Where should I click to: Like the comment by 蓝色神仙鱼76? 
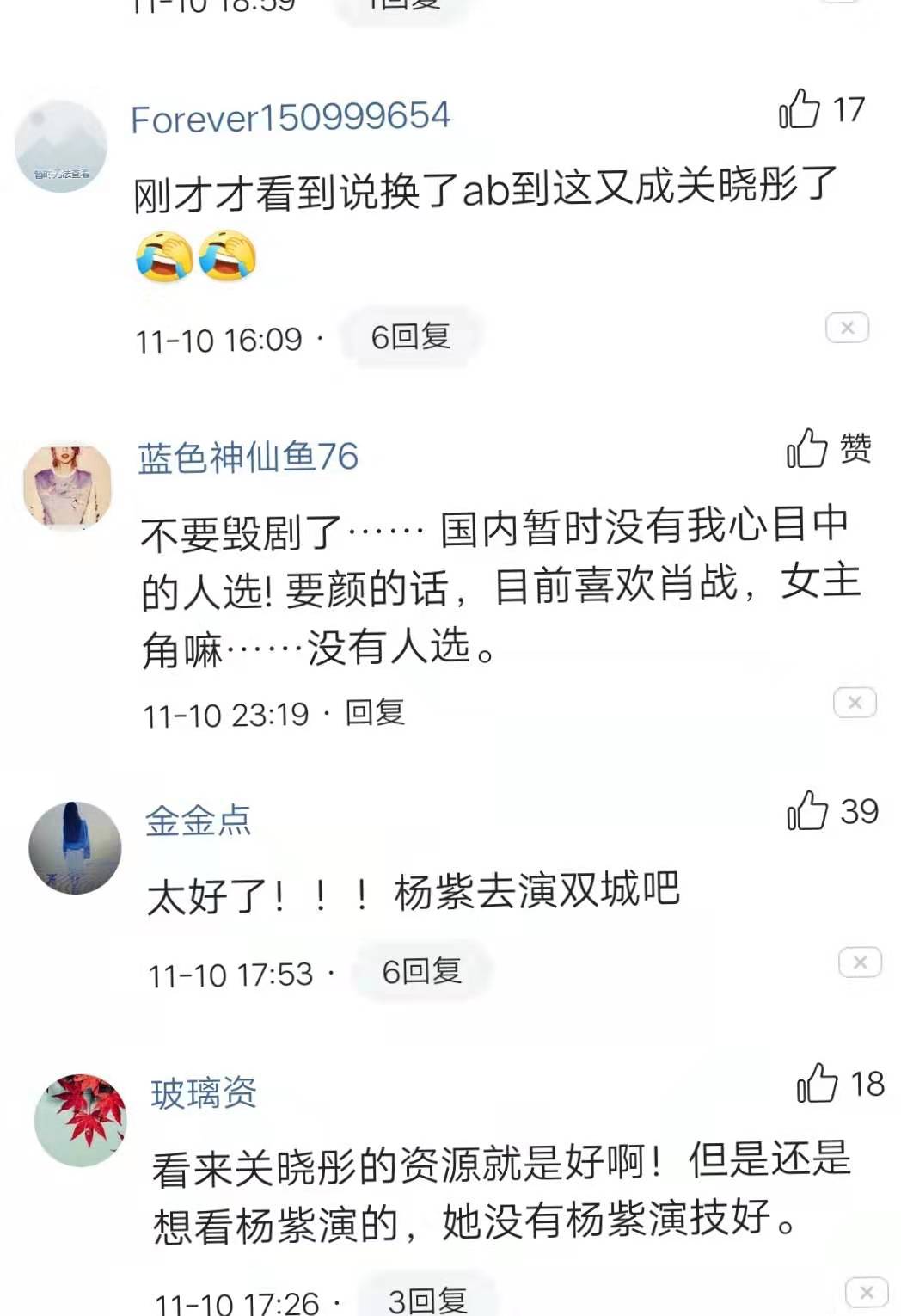tap(806, 449)
